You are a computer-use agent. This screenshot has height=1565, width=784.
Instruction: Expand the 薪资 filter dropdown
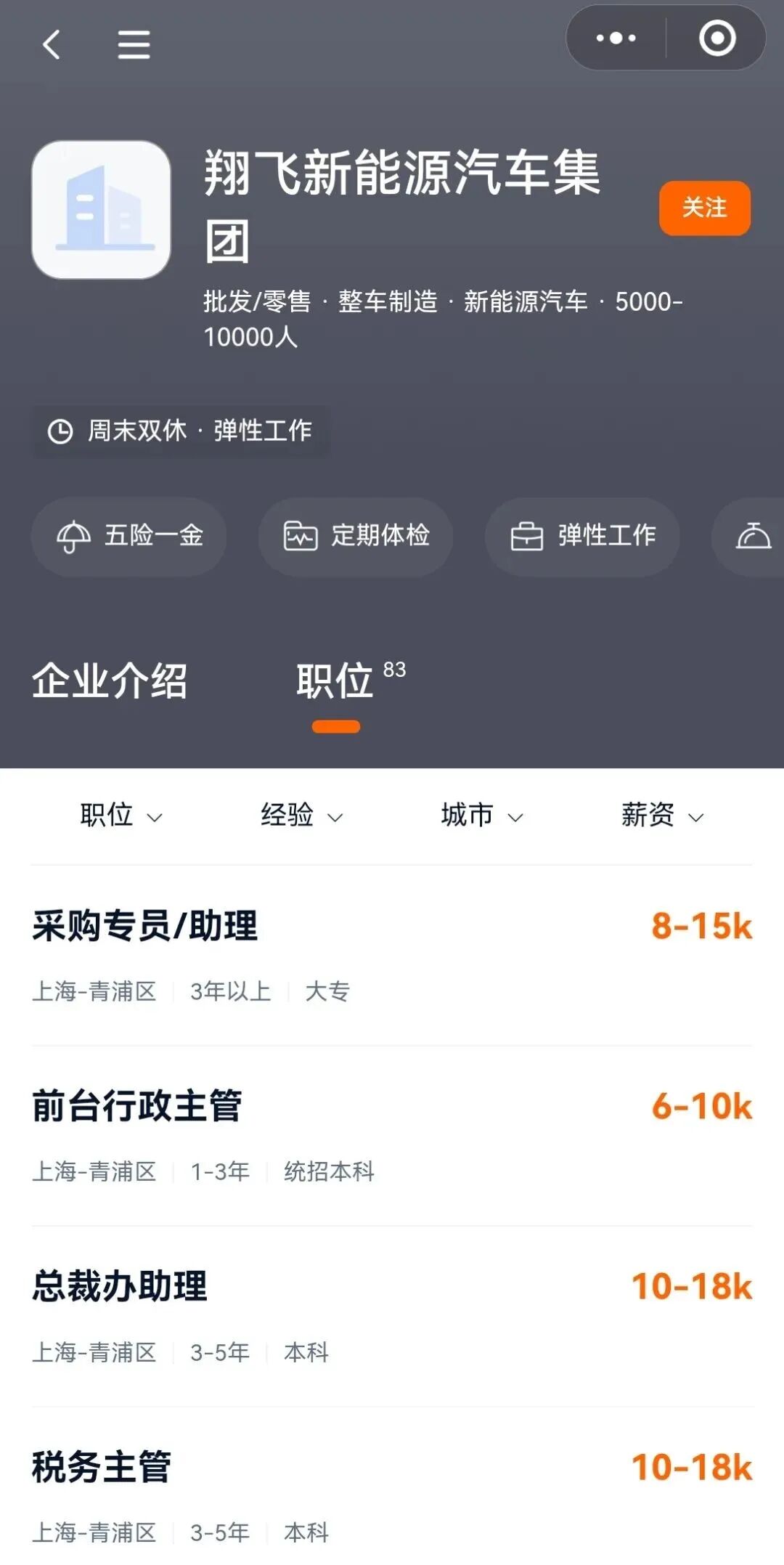[x=661, y=816]
